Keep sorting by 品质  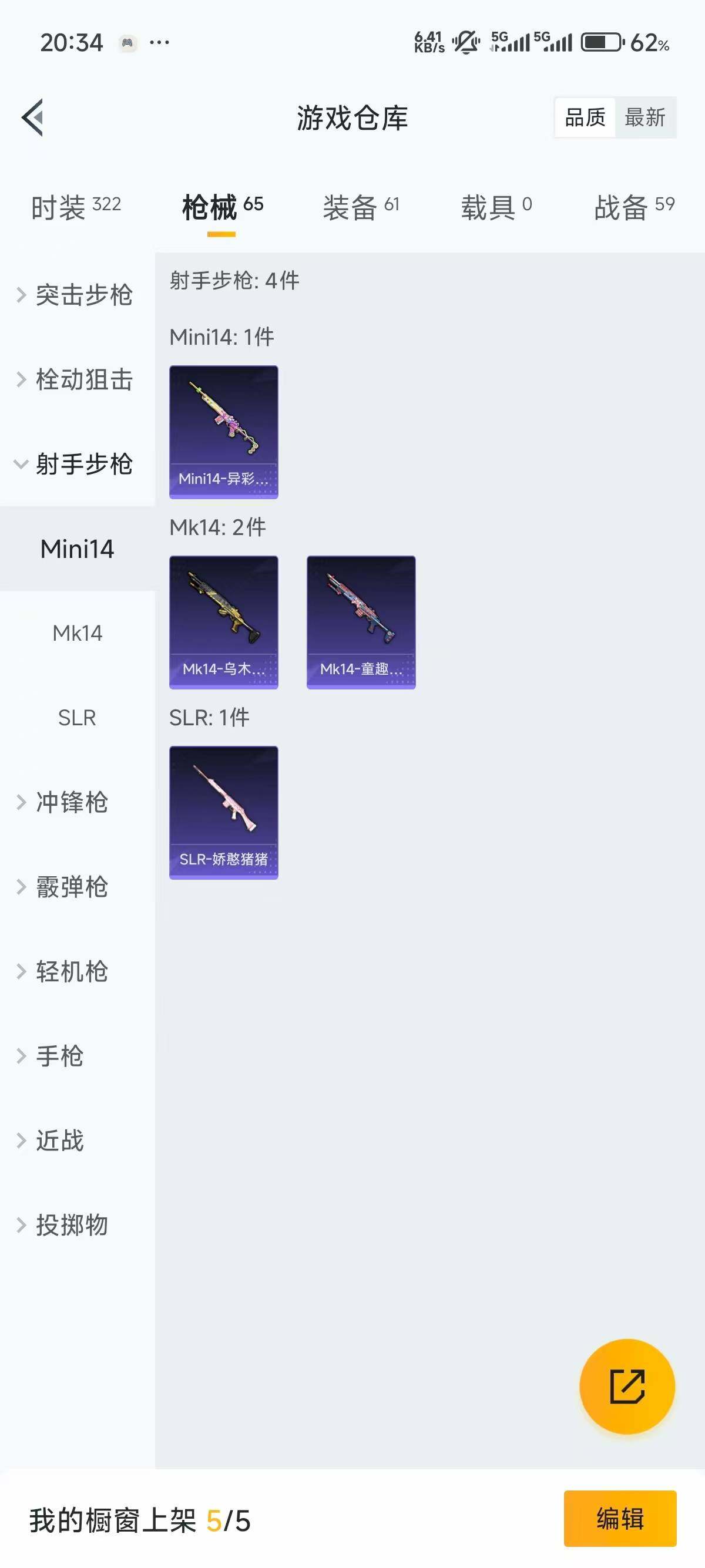point(585,117)
